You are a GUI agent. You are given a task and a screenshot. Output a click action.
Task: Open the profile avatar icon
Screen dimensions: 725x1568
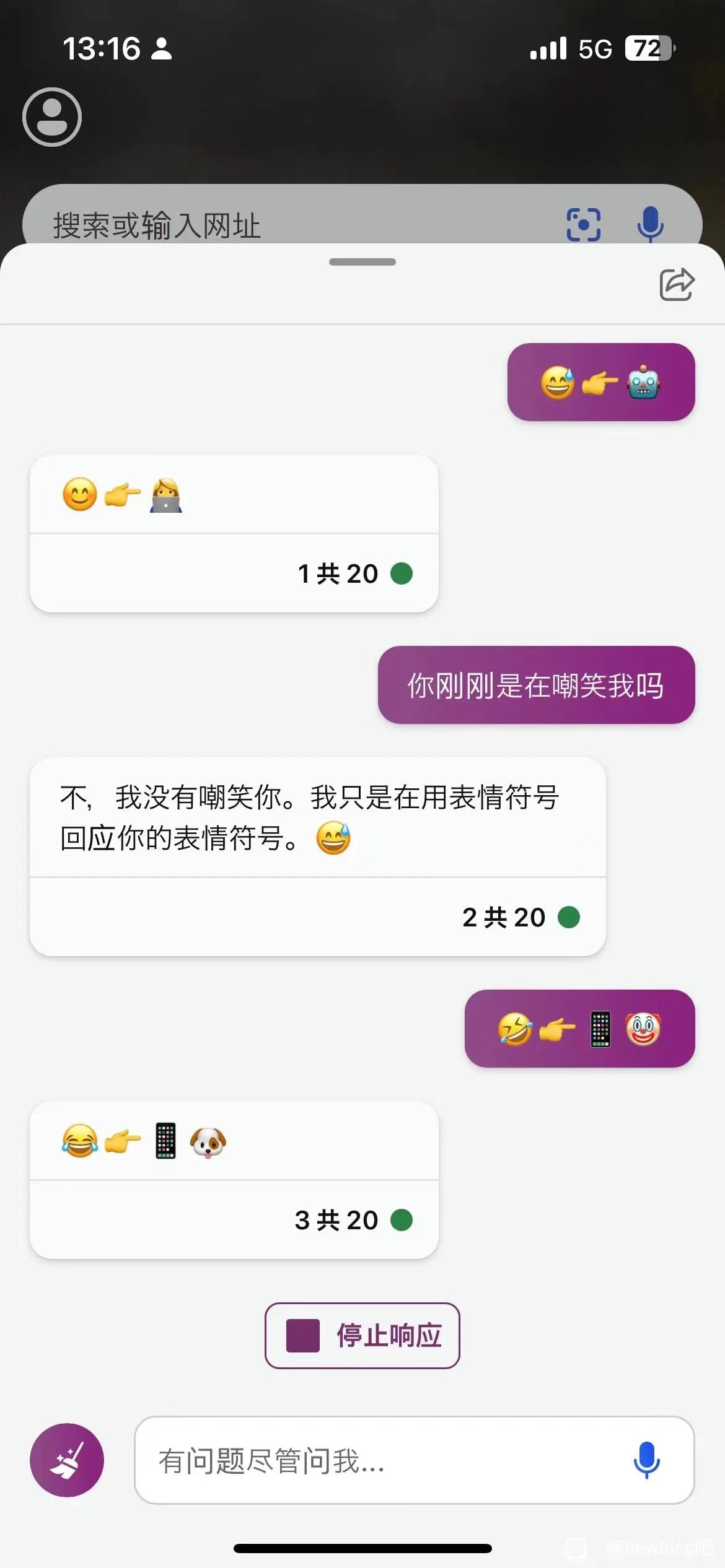pos(52,117)
